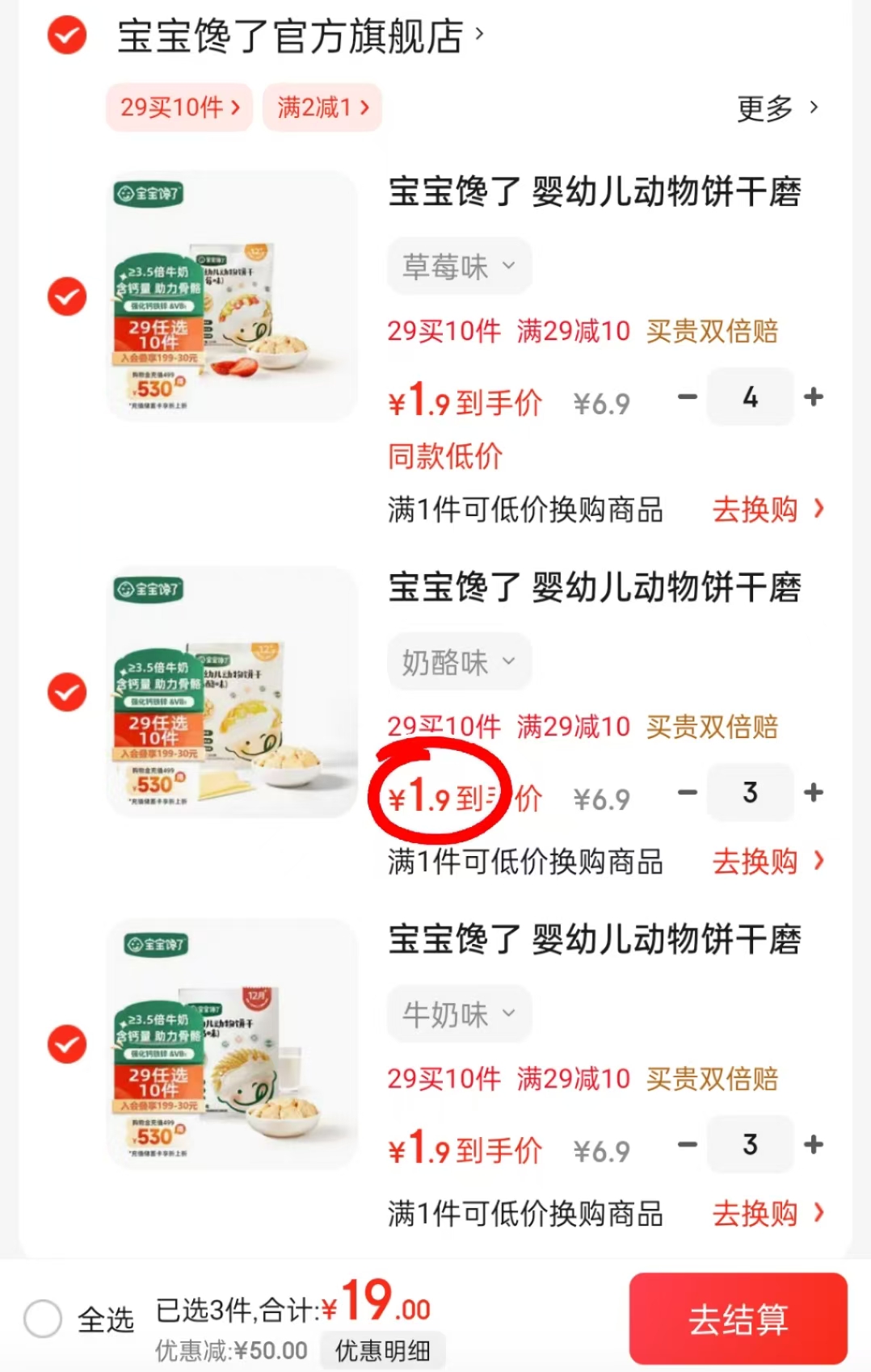This screenshot has height=1372, width=871.
Task: Open the 牛奶味 flavor dropdown
Action: [x=458, y=1014]
